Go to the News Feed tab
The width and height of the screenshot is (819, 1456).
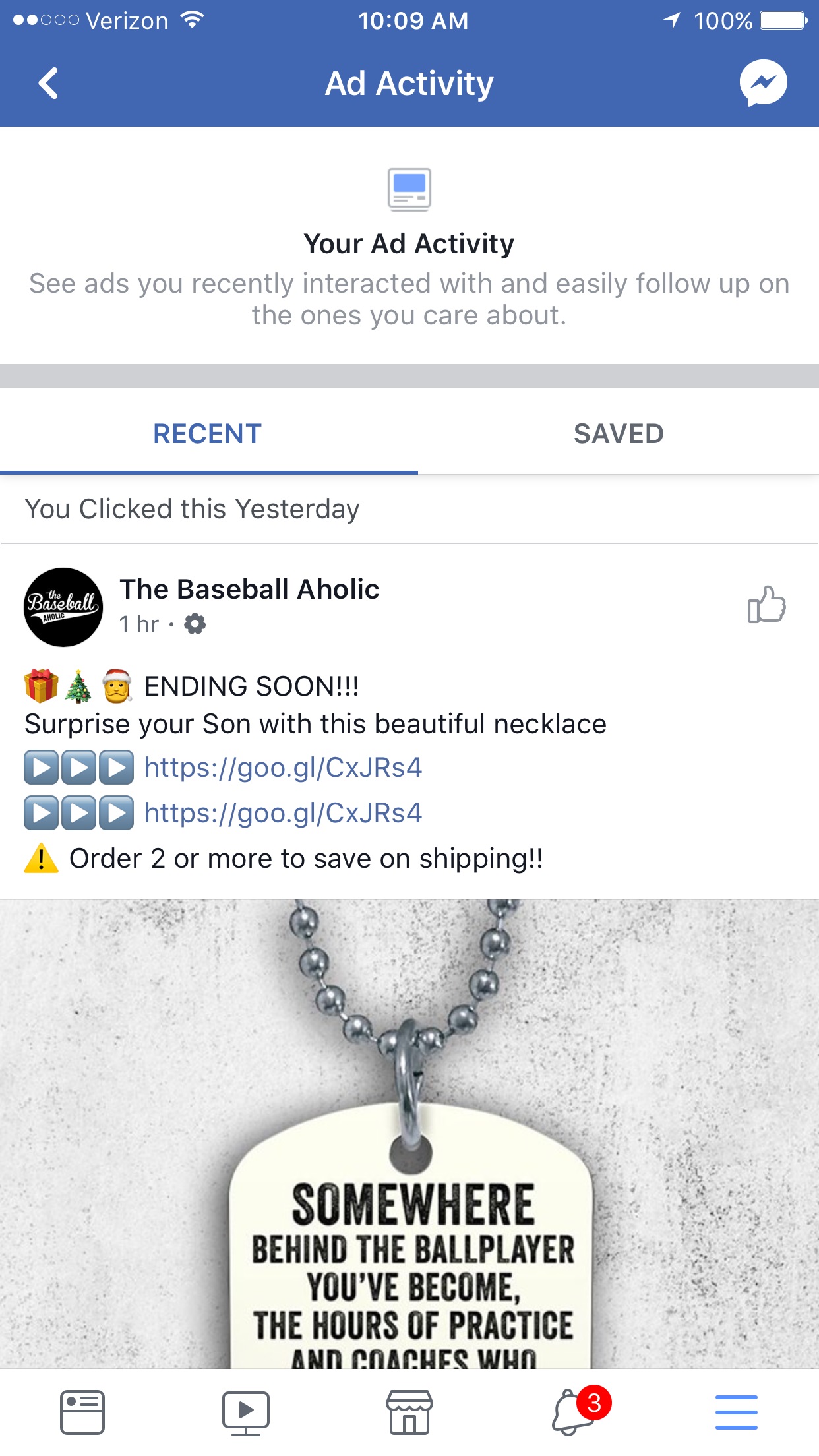(x=82, y=1412)
